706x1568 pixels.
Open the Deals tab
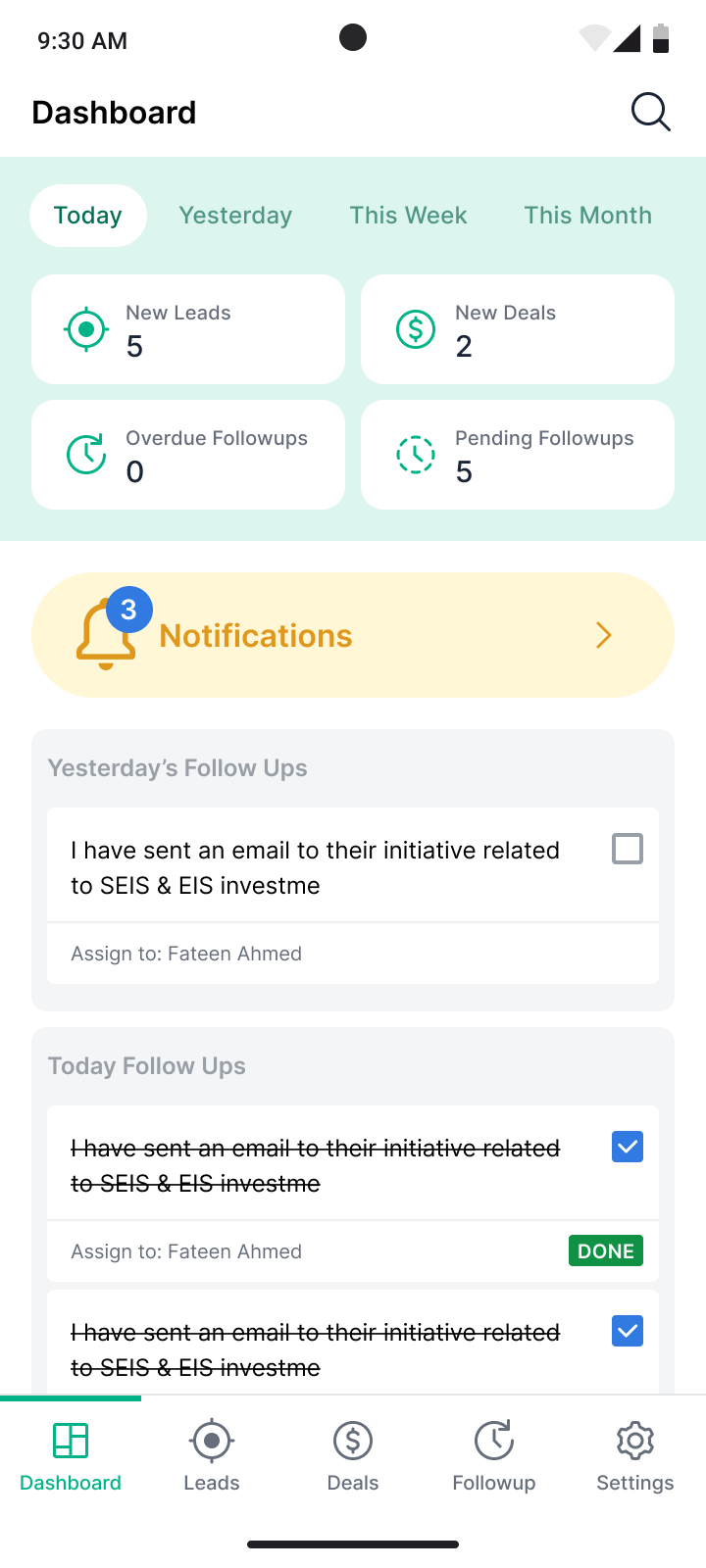(x=353, y=1456)
